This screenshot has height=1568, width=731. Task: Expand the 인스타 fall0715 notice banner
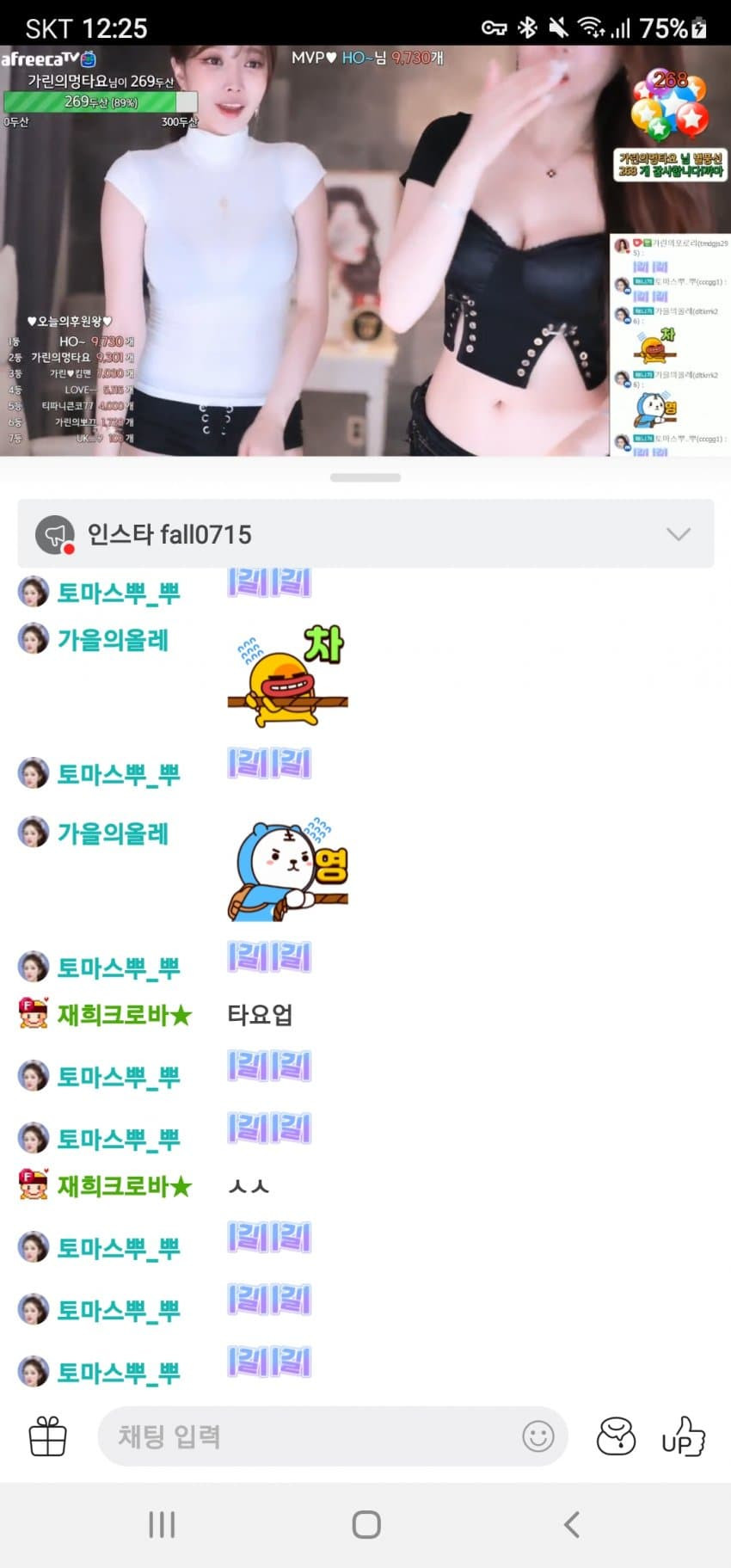tap(678, 534)
